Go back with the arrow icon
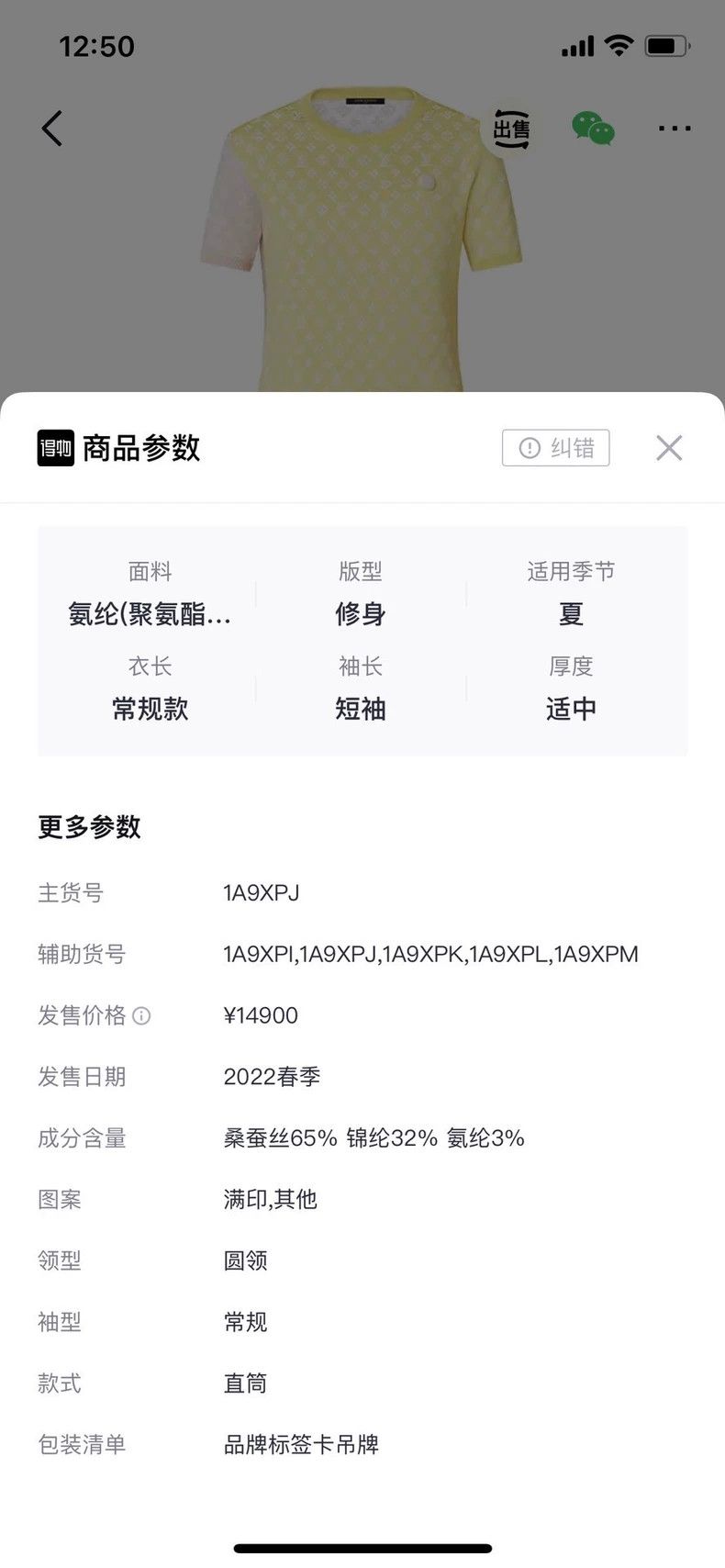This screenshot has width=725, height=1568. (52, 129)
